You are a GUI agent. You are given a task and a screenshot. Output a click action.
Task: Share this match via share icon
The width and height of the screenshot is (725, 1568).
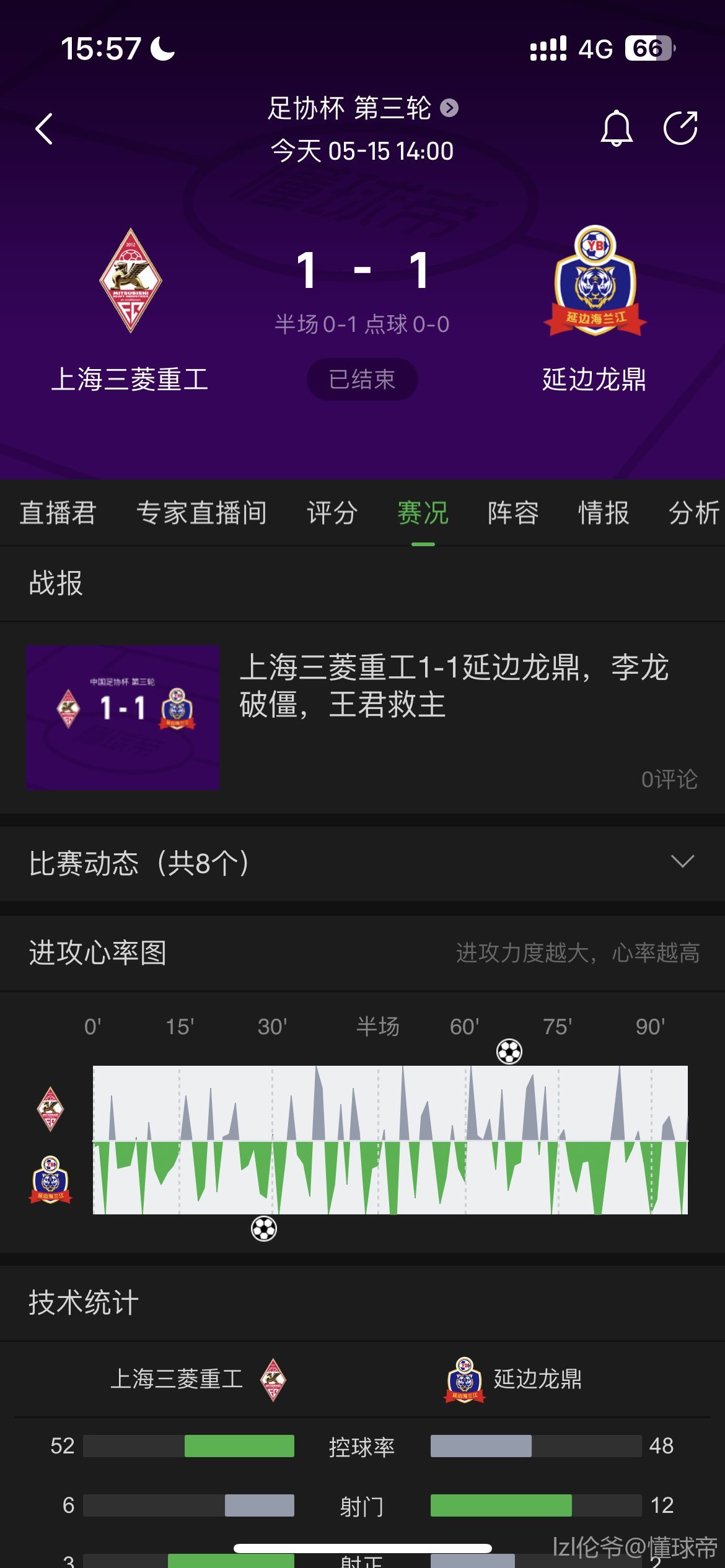[680, 128]
